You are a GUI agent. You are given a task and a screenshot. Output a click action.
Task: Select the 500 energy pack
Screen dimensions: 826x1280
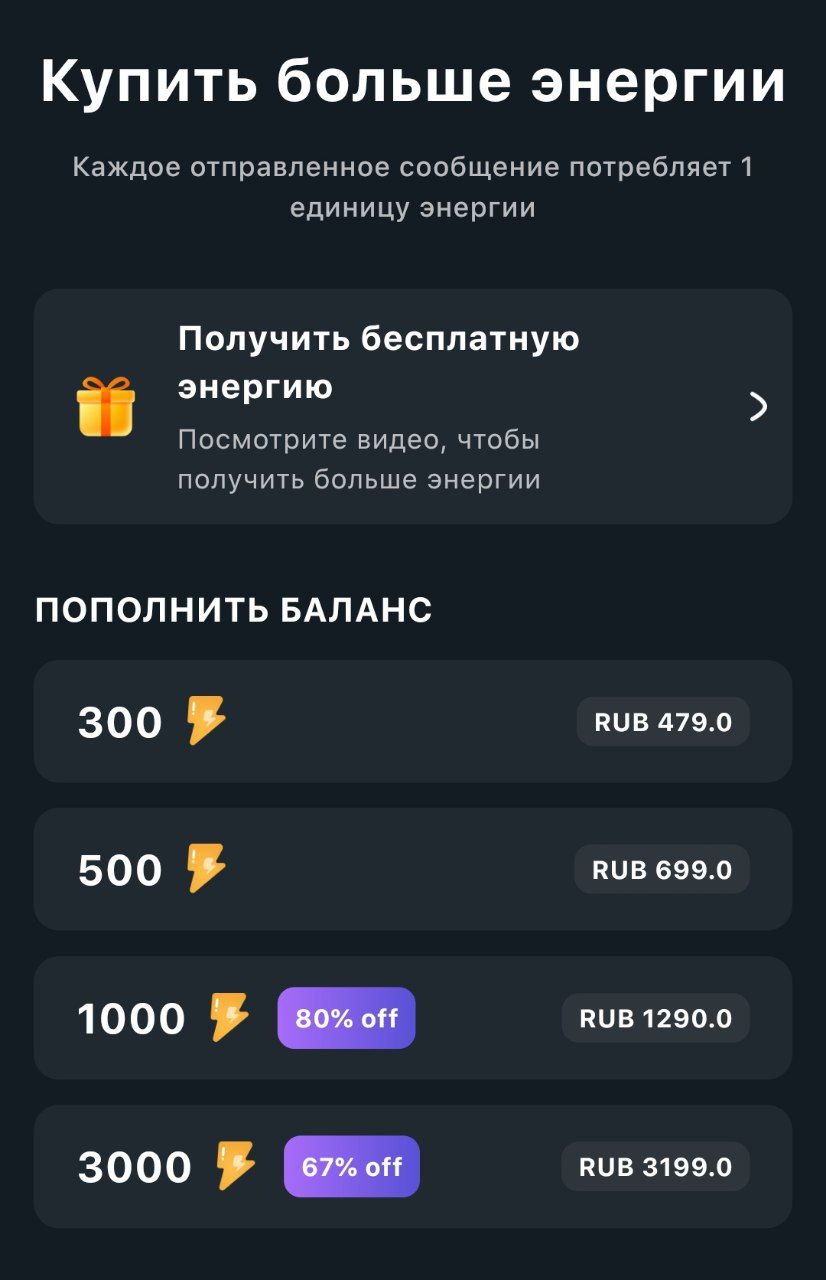pyautogui.click(x=412, y=869)
